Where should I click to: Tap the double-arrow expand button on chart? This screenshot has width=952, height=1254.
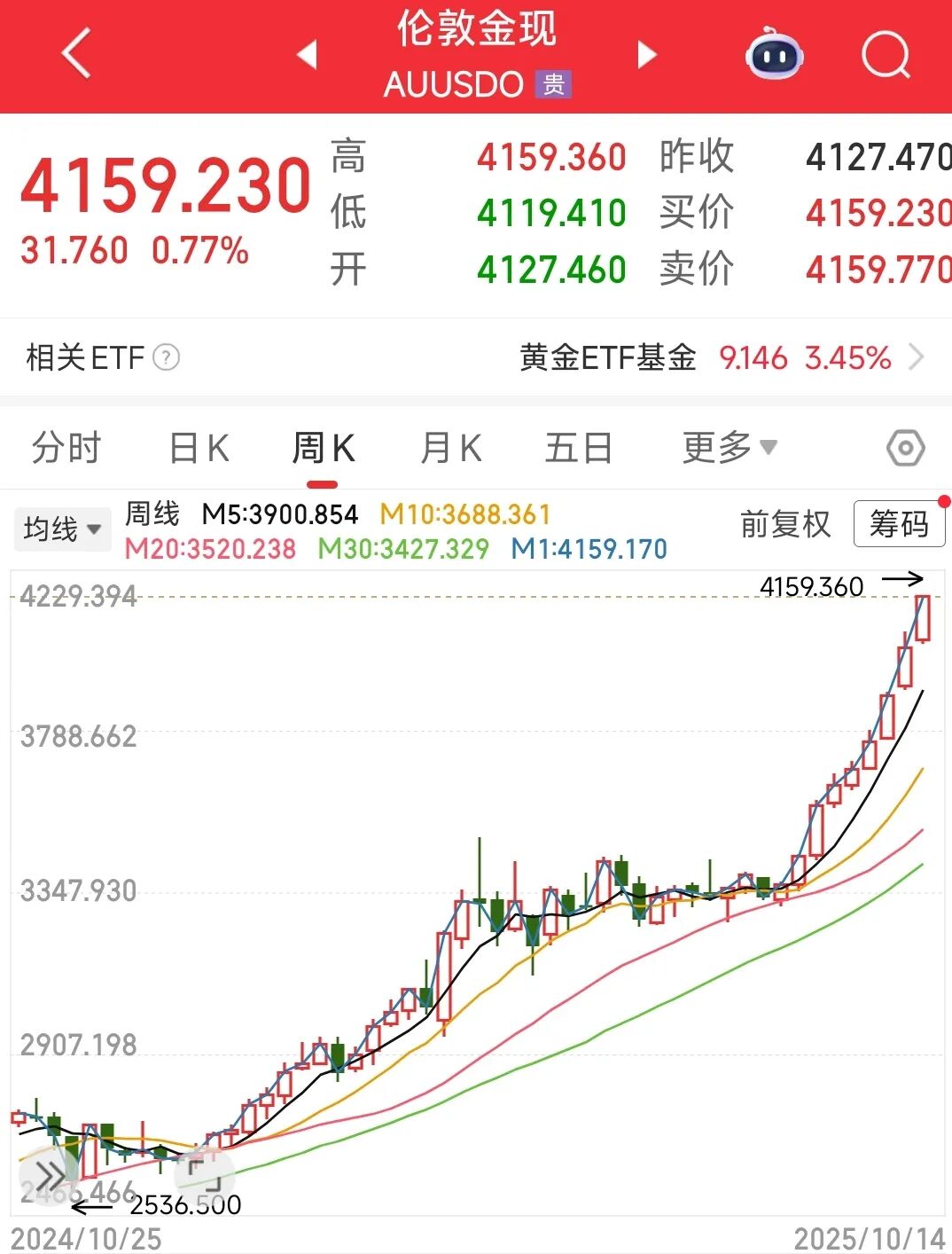(x=50, y=1177)
